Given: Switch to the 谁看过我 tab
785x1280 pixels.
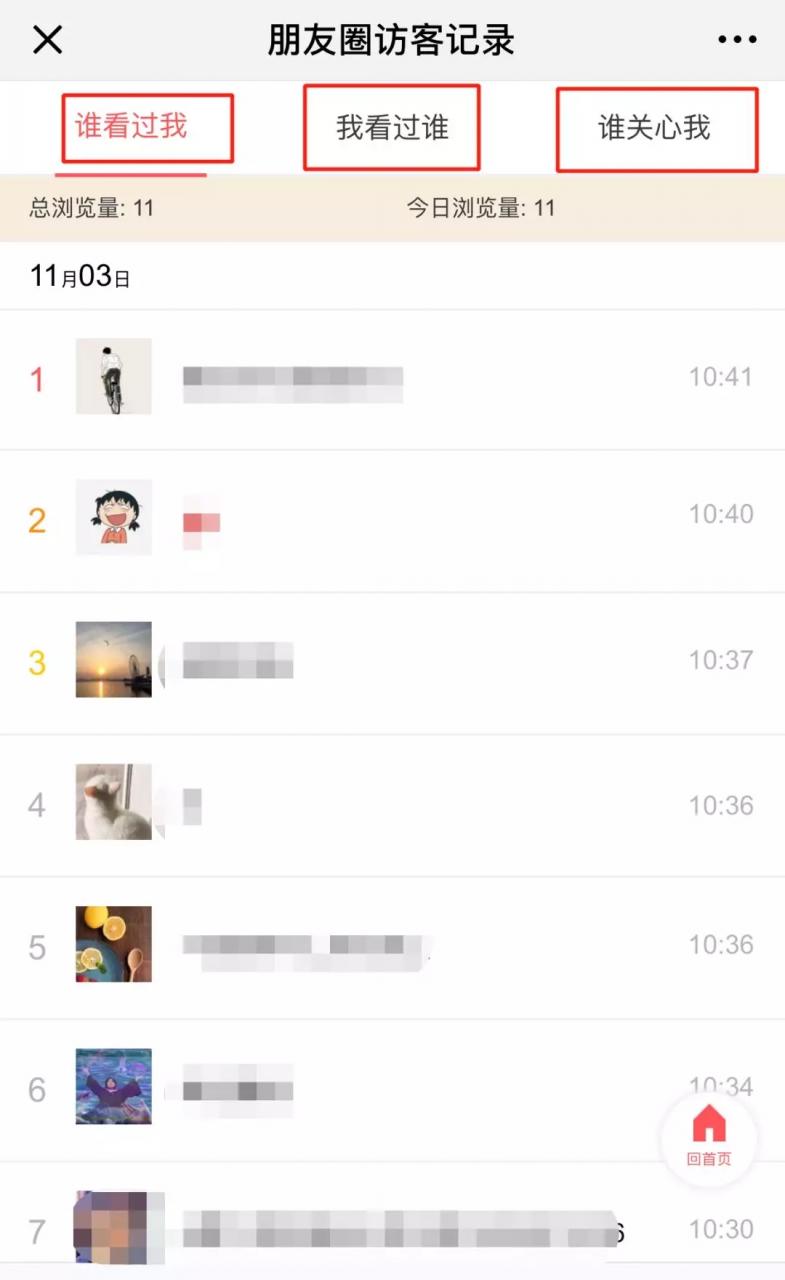Looking at the screenshot, I should click(132, 127).
